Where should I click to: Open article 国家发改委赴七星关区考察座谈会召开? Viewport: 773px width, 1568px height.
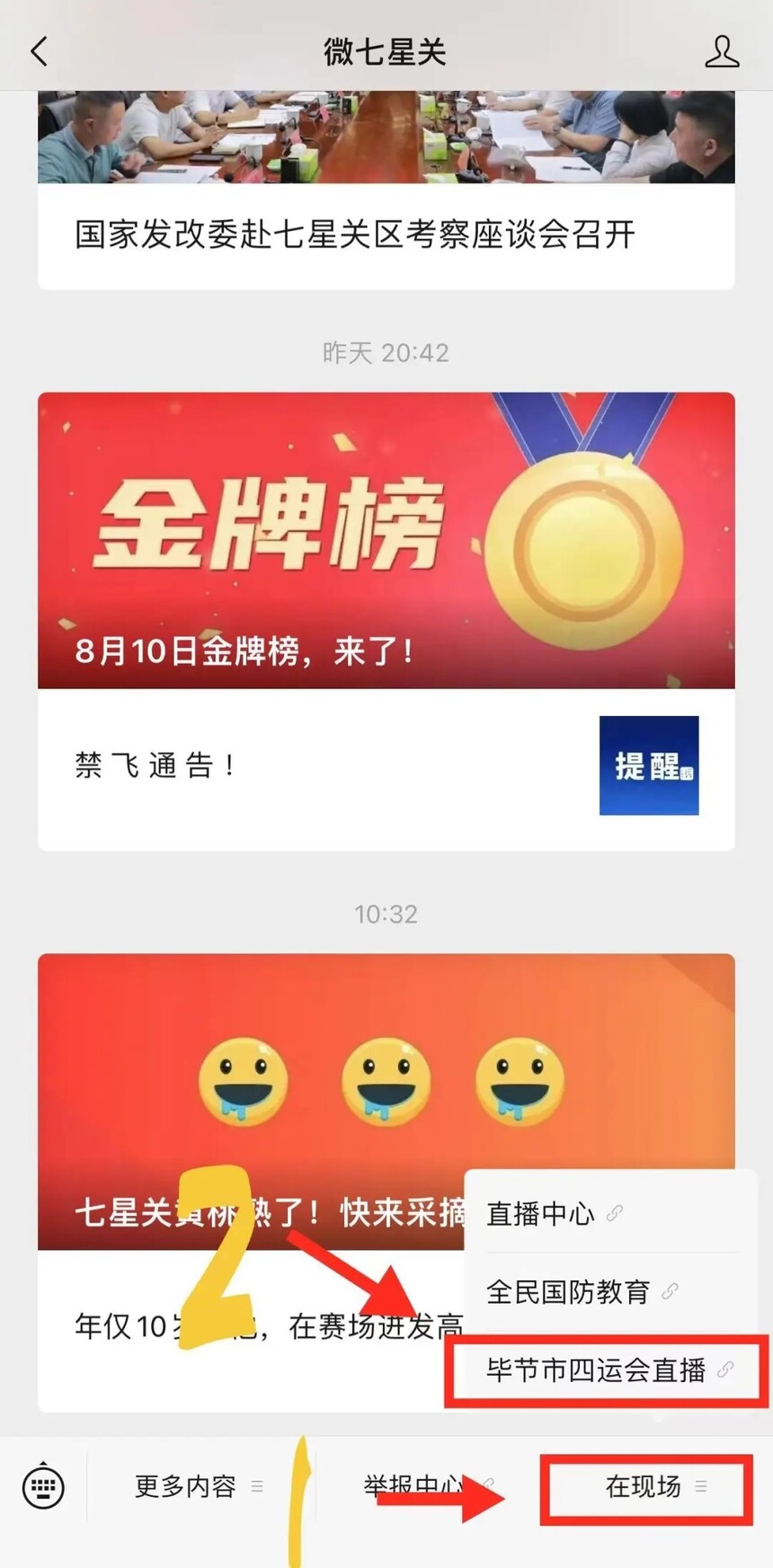coord(355,235)
